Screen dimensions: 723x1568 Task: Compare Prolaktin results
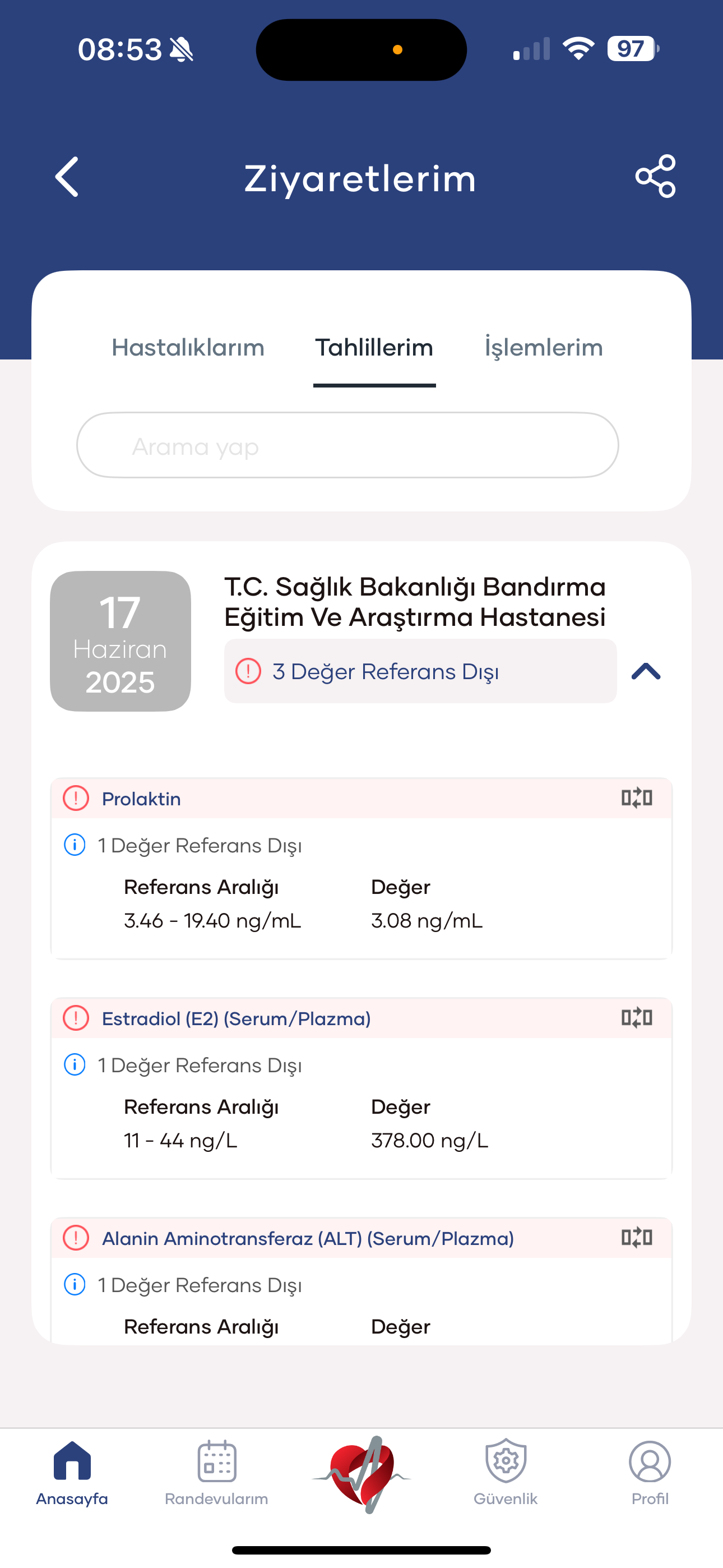pos(637,798)
